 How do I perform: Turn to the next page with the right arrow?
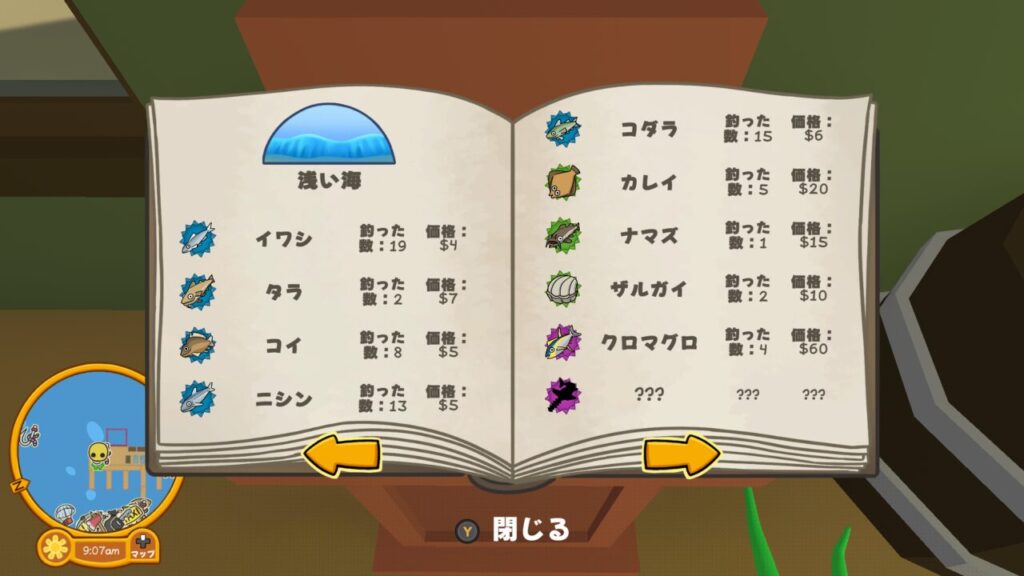[x=681, y=454]
